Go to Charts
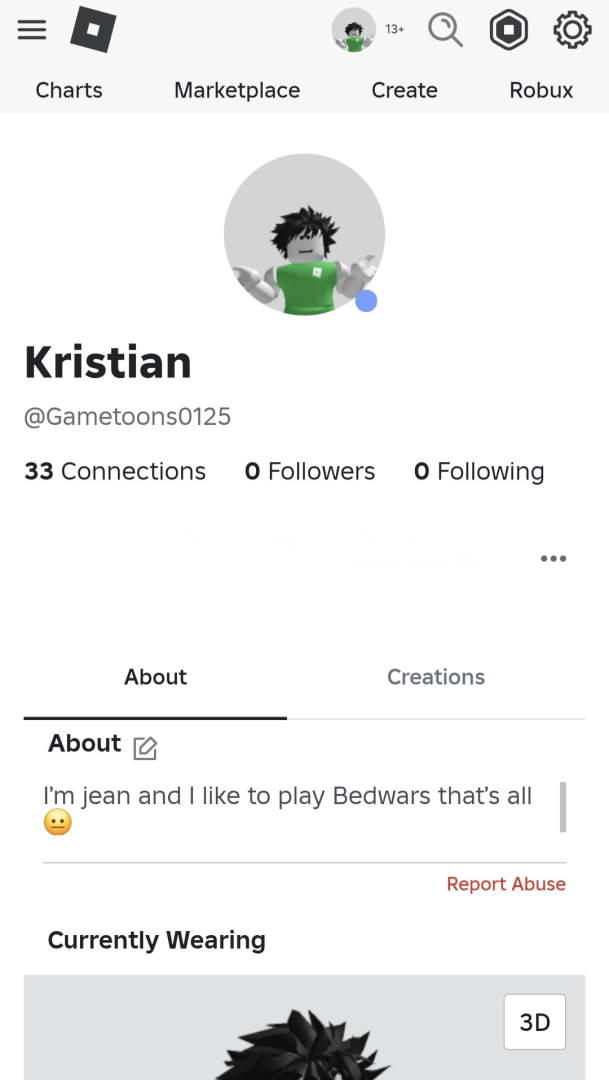 point(69,90)
